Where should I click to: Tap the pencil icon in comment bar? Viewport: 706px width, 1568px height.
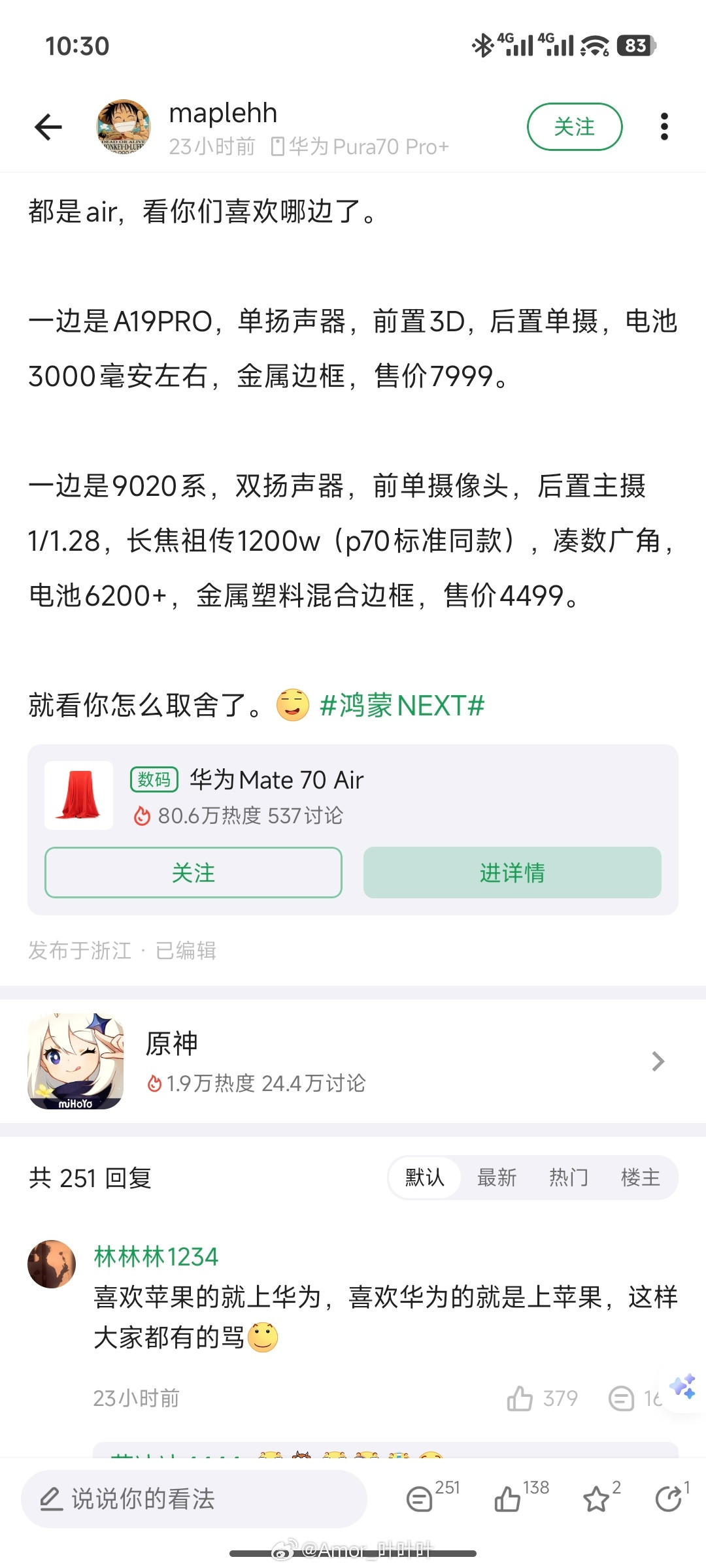(51, 1499)
